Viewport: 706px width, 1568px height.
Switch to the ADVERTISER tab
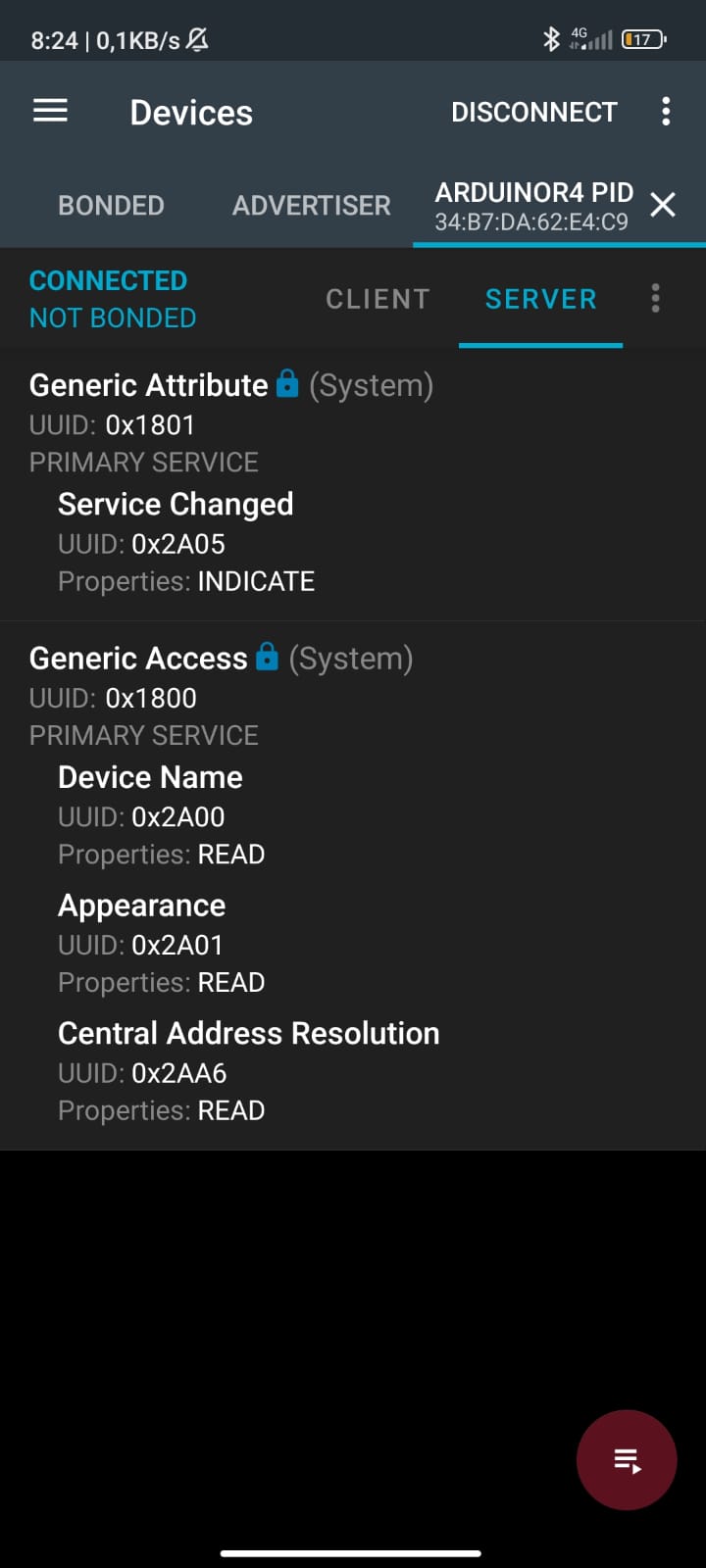click(311, 206)
